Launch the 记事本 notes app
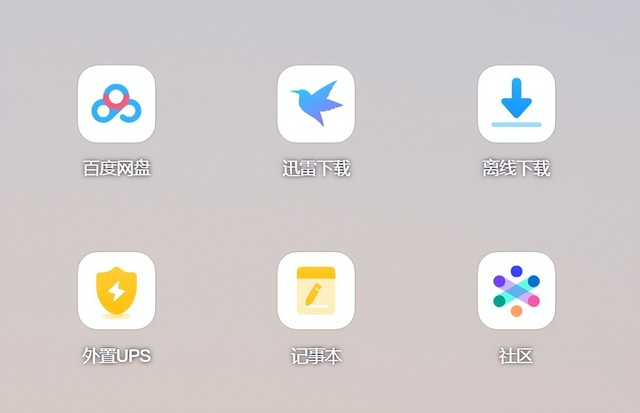Screen dimensions: 640x413 316,290
